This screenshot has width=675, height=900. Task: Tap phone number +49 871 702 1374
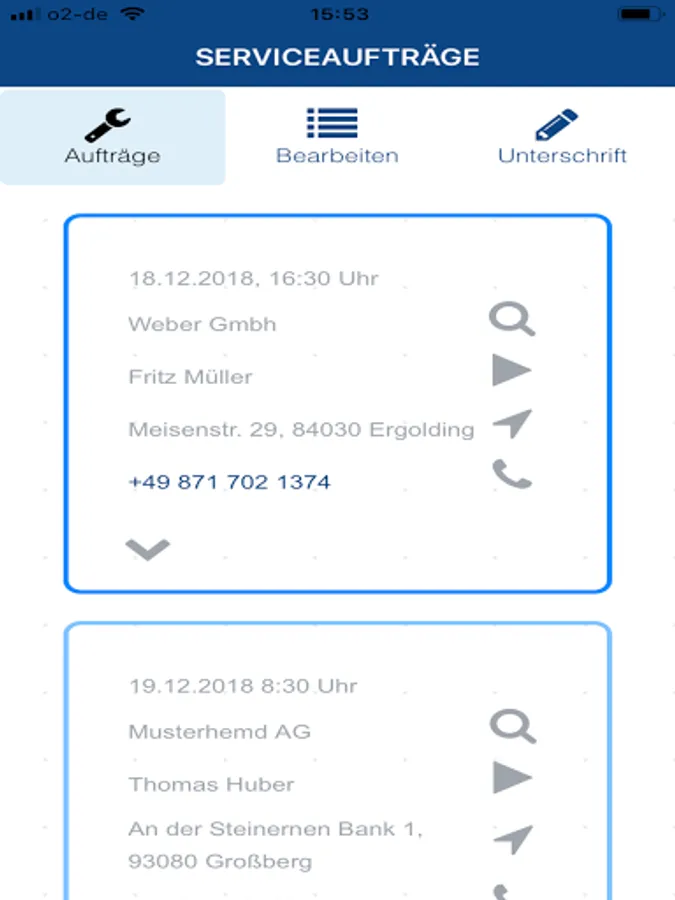[230, 482]
